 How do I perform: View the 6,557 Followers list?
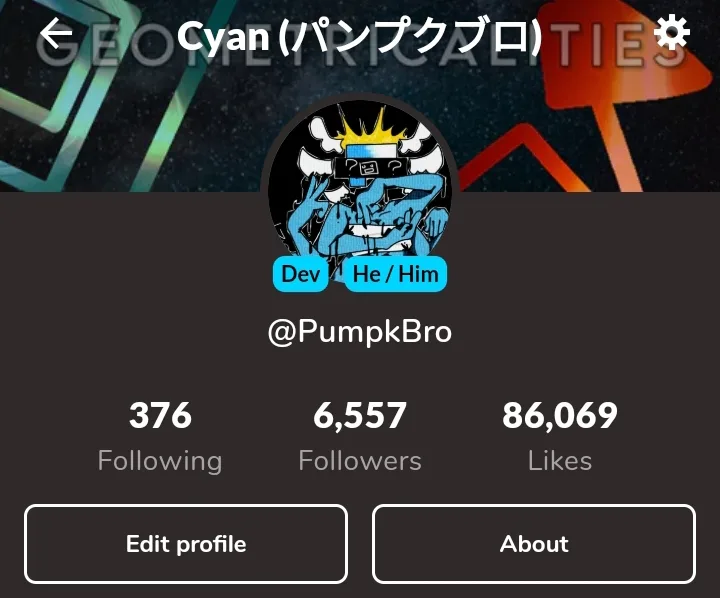tap(360, 437)
